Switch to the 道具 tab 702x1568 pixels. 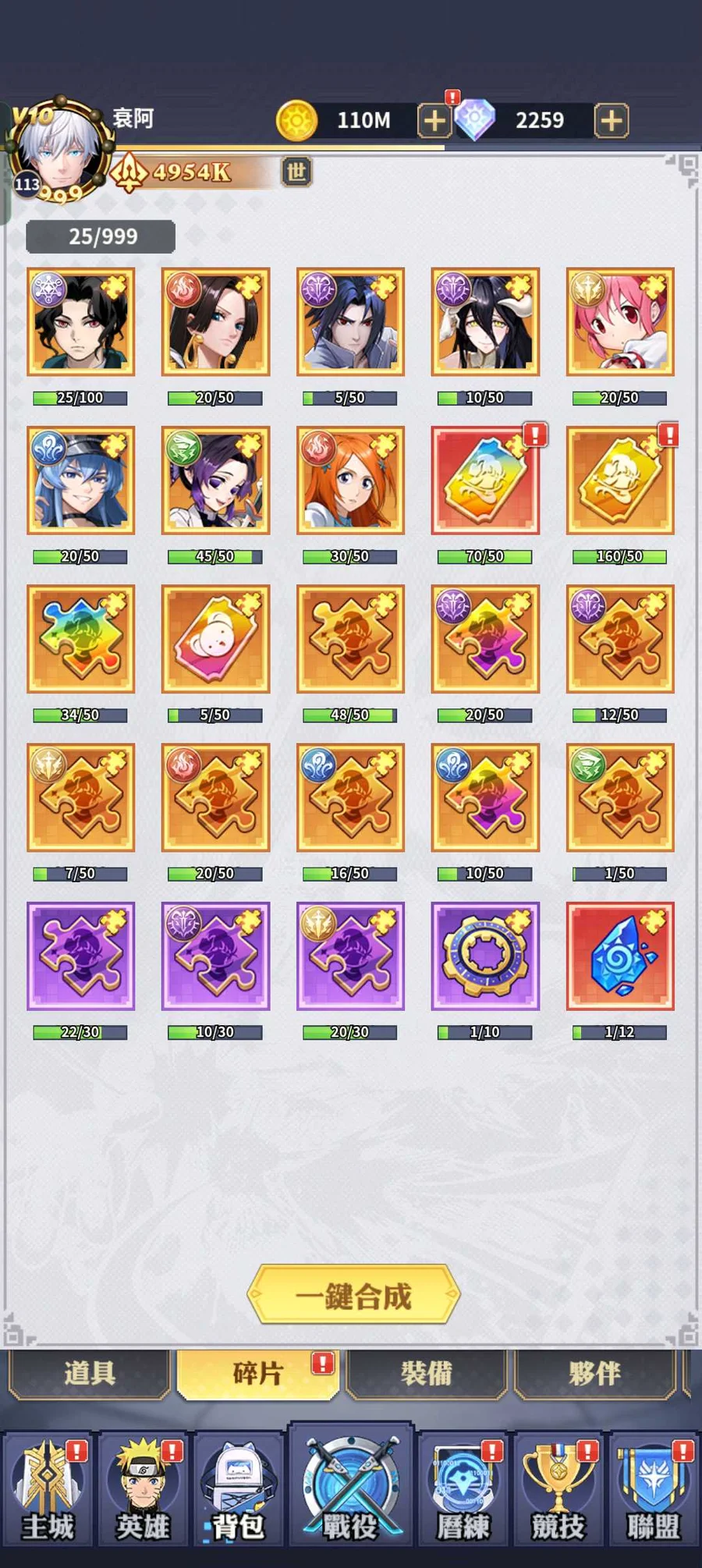90,1374
